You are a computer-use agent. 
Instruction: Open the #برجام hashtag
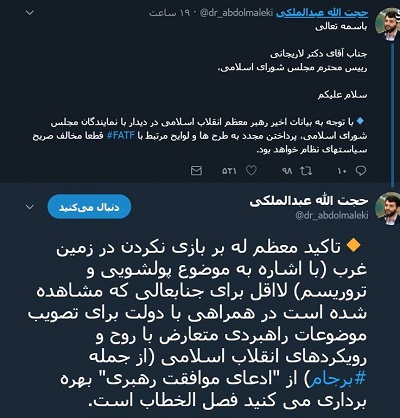[x=337, y=379]
